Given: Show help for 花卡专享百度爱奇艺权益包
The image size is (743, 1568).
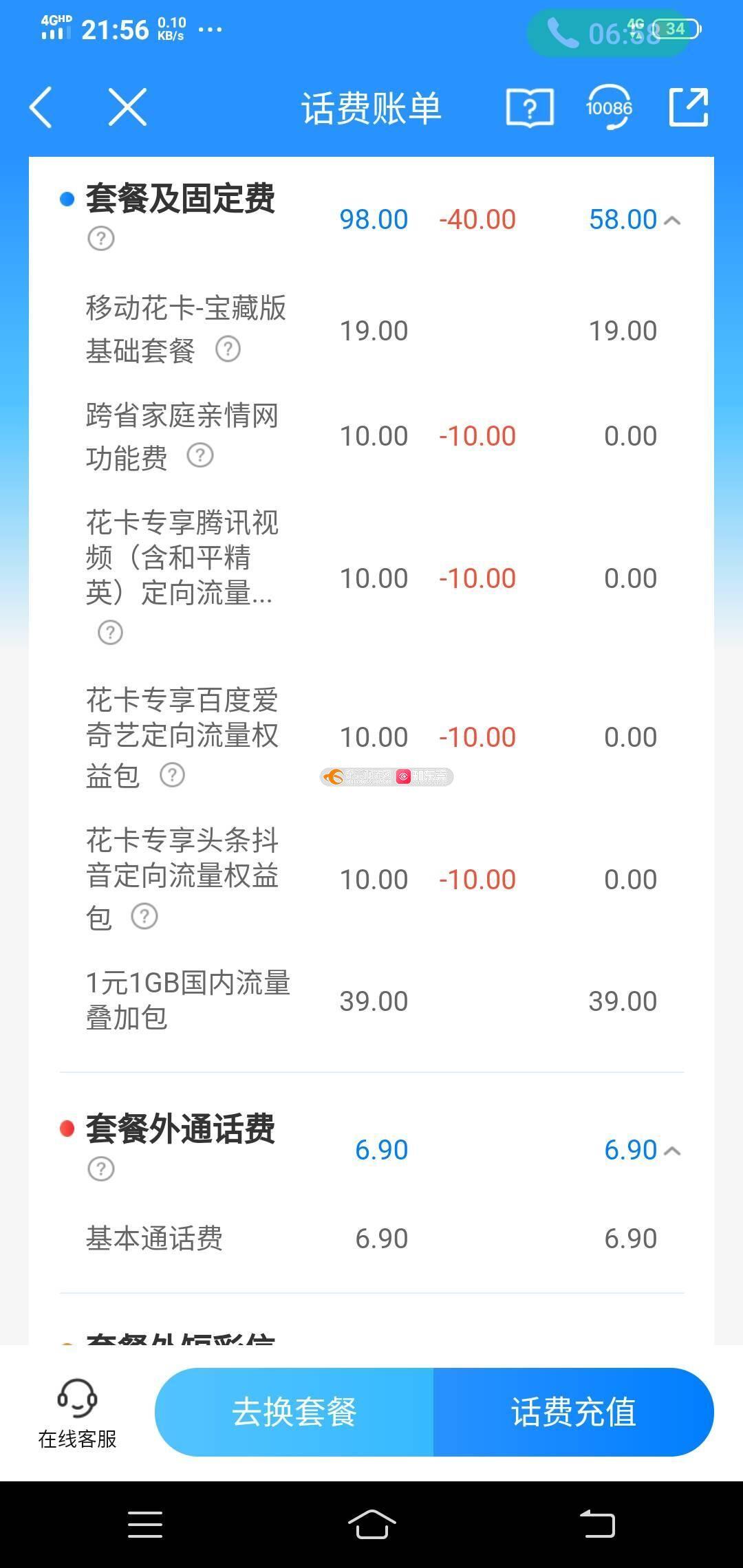Looking at the screenshot, I should [172, 775].
